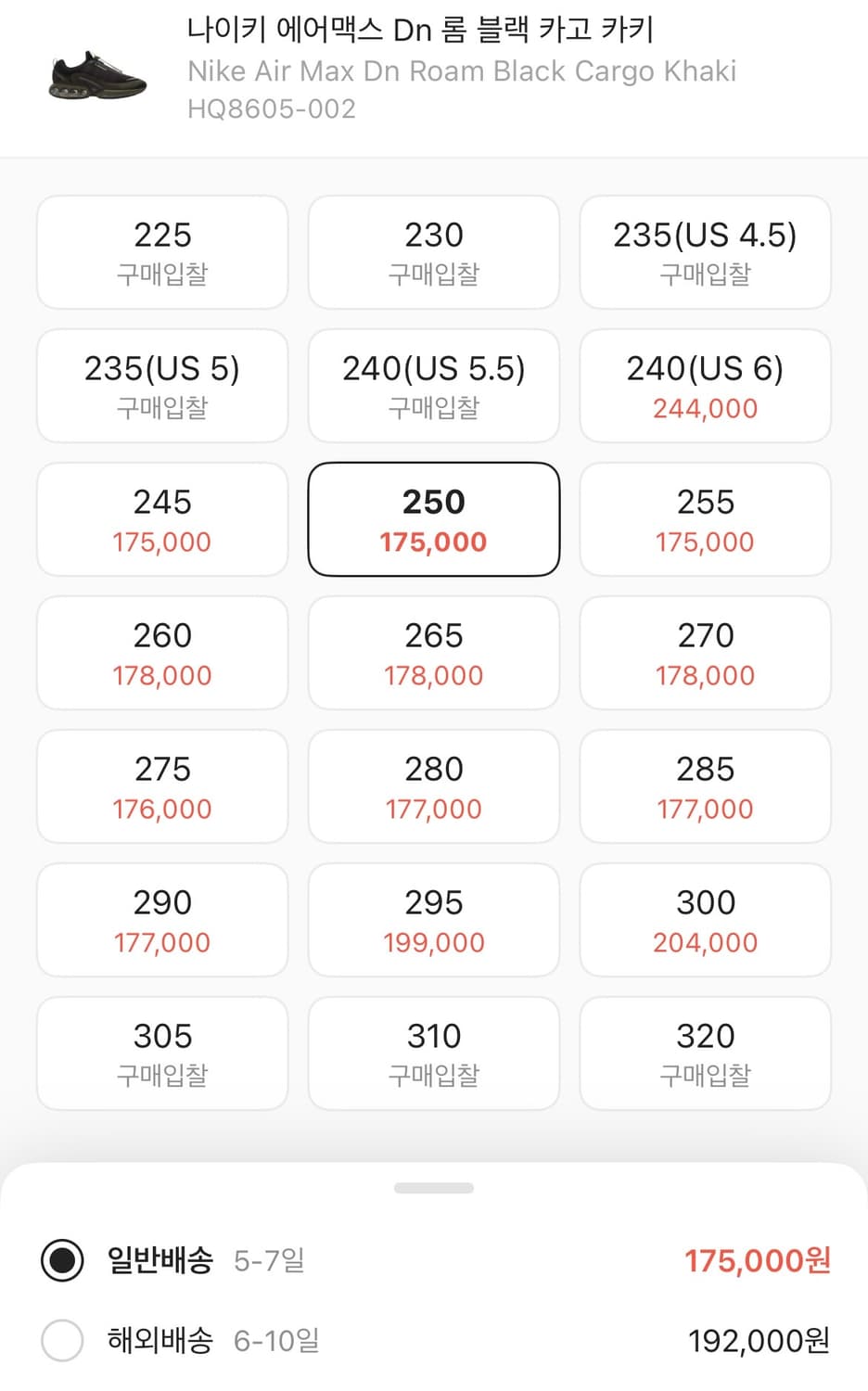This screenshot has height=1391, width=868.
Task: Choose 해외배송 6-10일 shipping option
Action: point(61,1340)
